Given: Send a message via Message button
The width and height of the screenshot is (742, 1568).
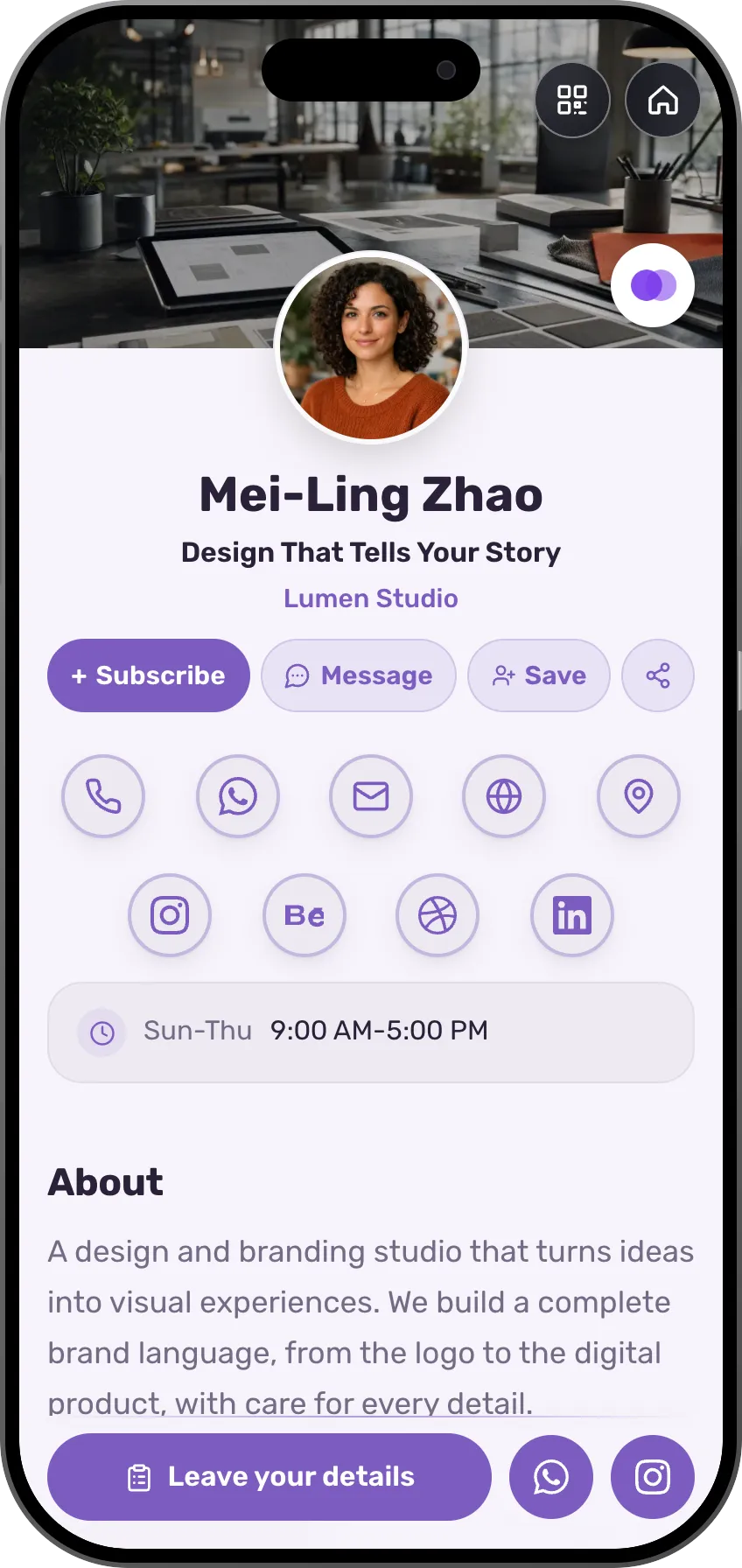Looking at the screenshot, I should pyautogui.click(x=359, y=675).
